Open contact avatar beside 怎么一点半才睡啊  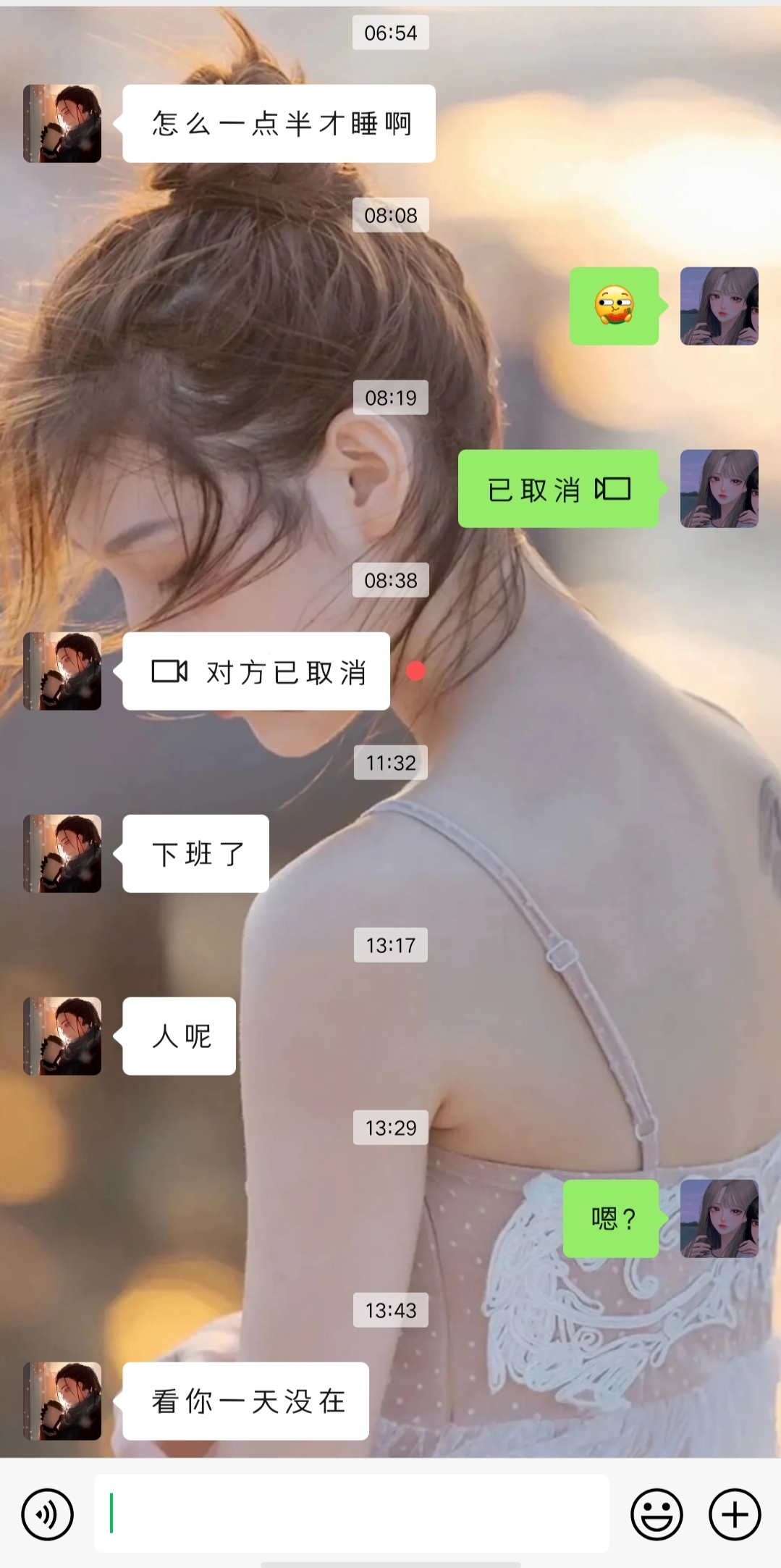tap(62, 124)
